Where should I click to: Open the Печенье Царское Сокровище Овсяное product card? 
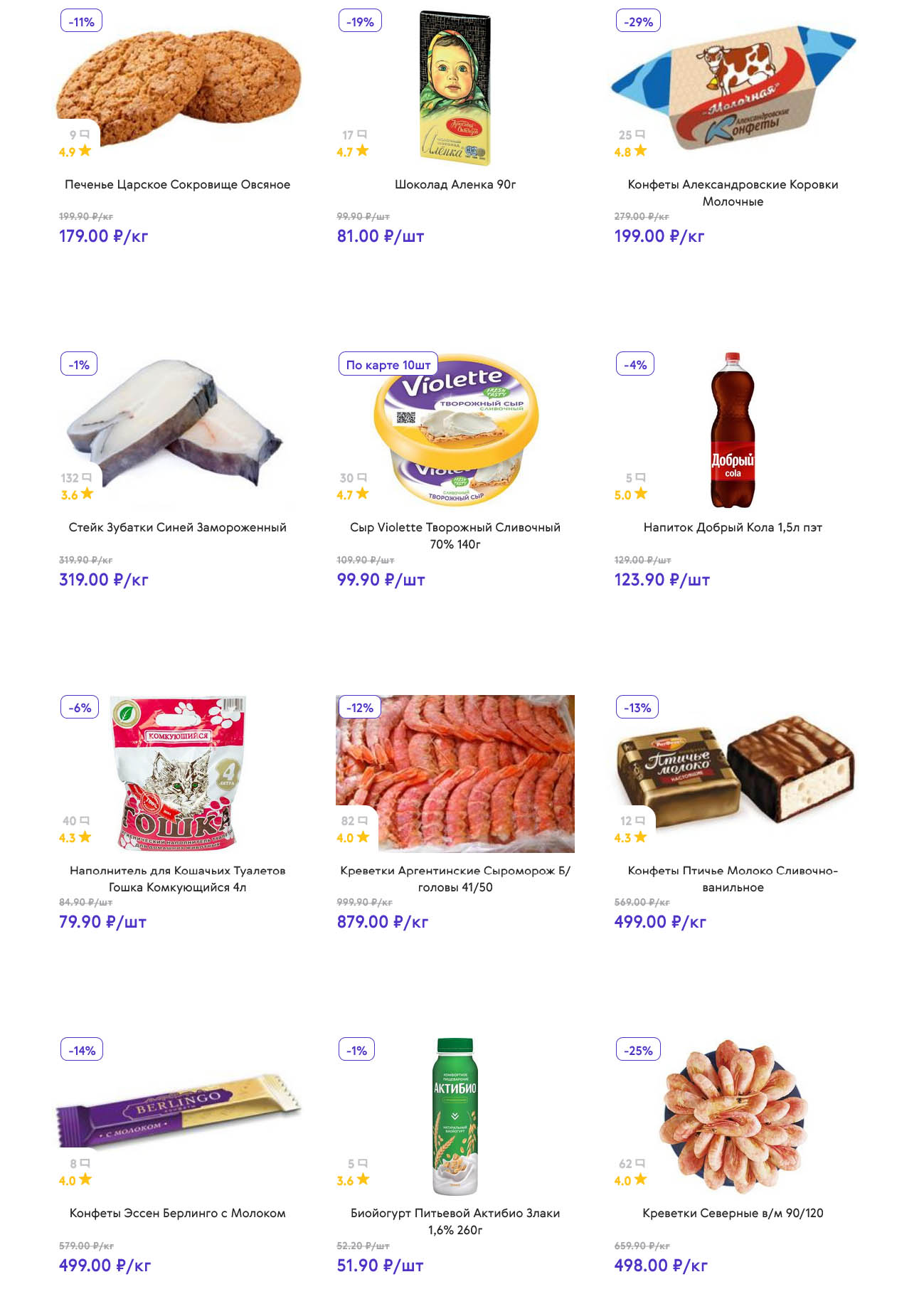(x=177, y=184)
